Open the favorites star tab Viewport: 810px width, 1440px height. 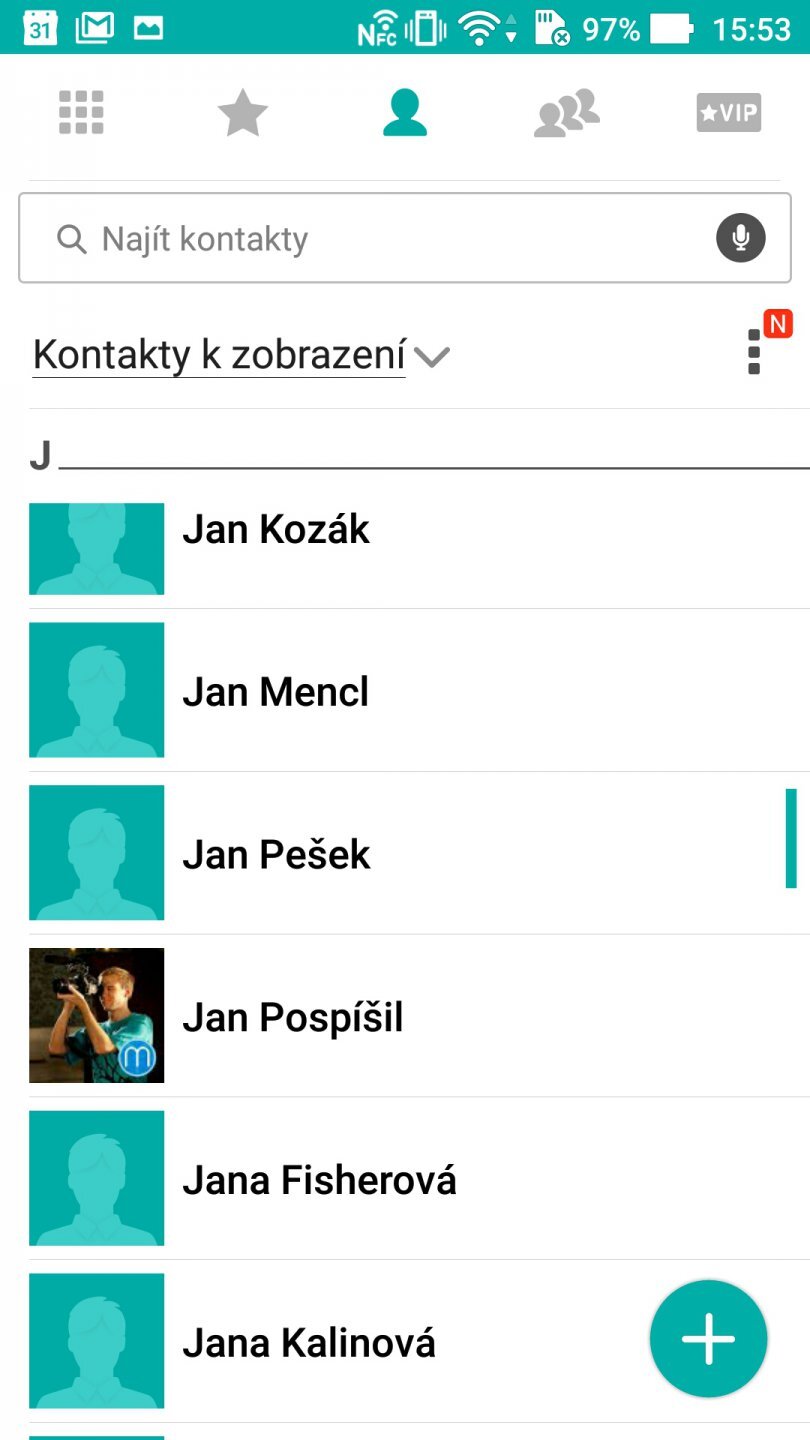[243, 113]
